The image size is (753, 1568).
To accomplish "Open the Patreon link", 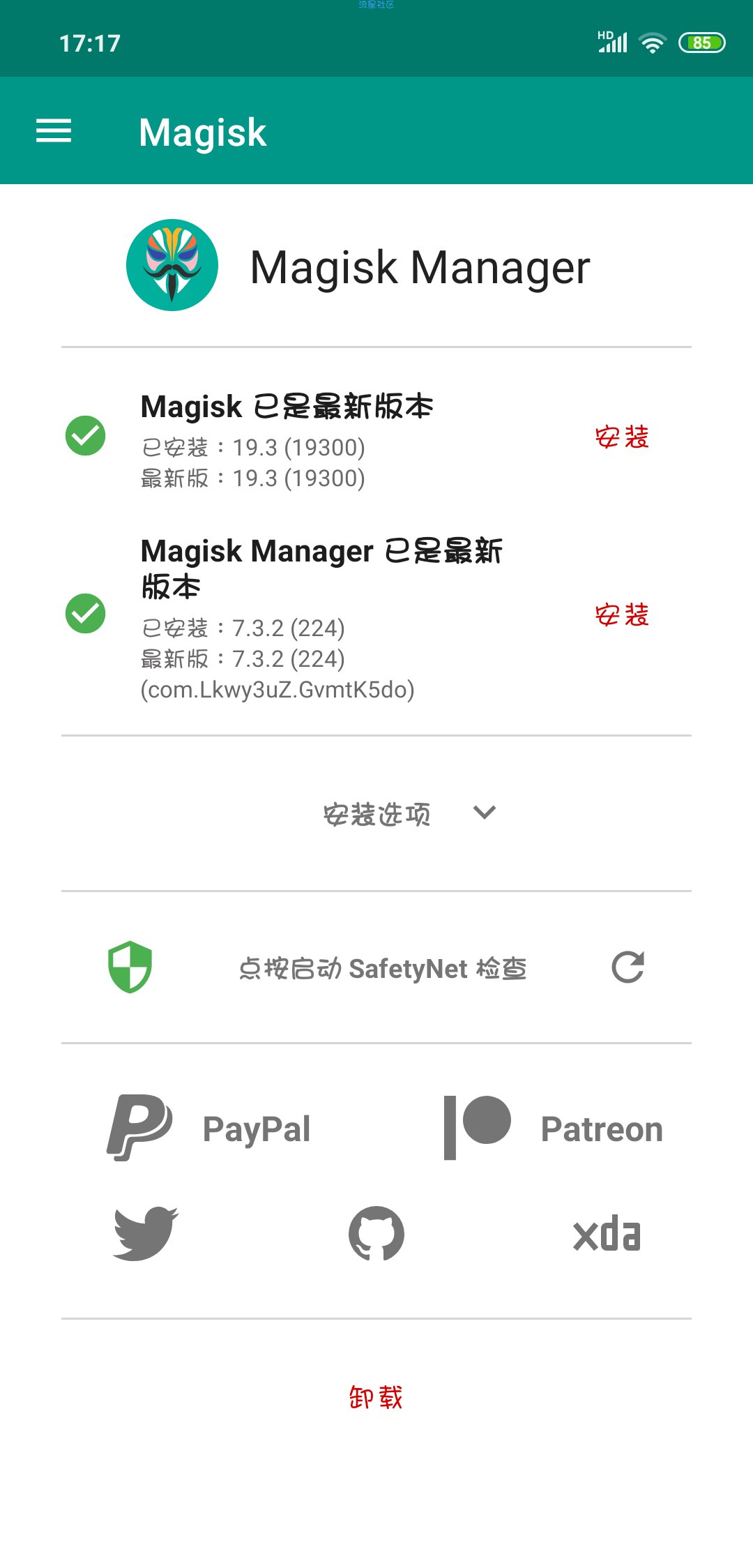I will (553, 1128).
